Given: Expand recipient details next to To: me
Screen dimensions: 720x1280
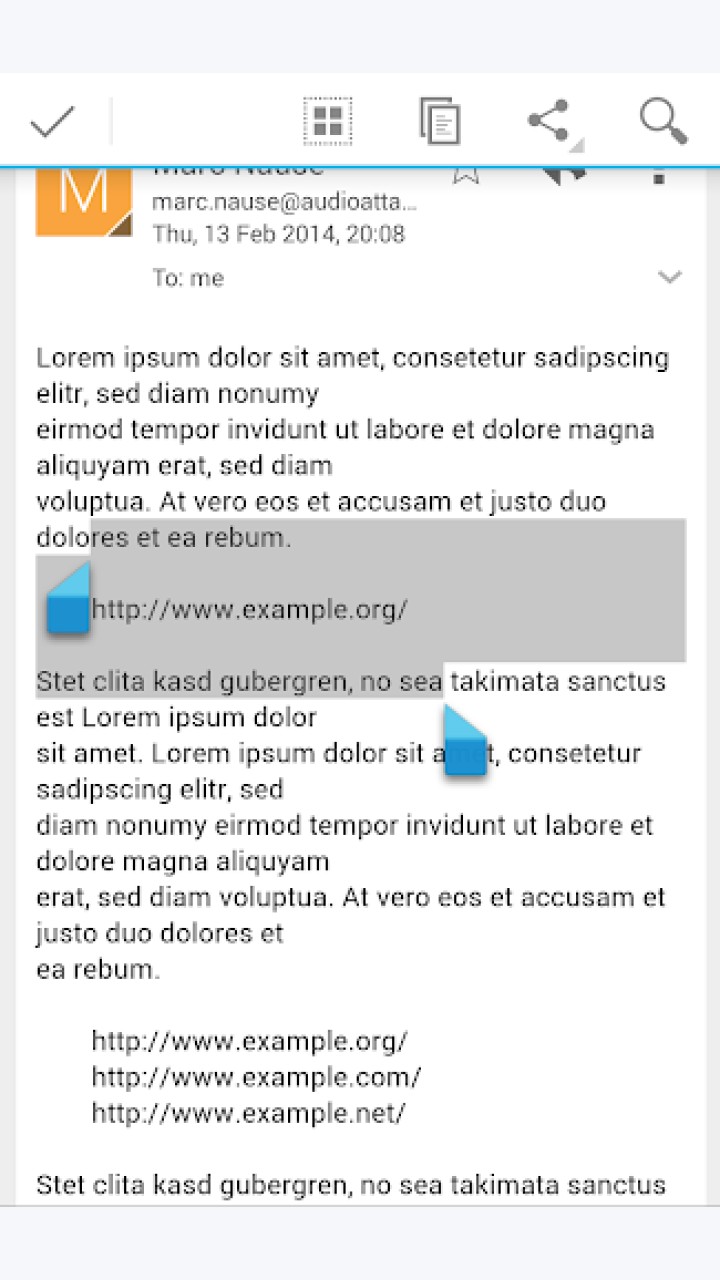Looking at the screenshot, I should (x=669, y=277).
